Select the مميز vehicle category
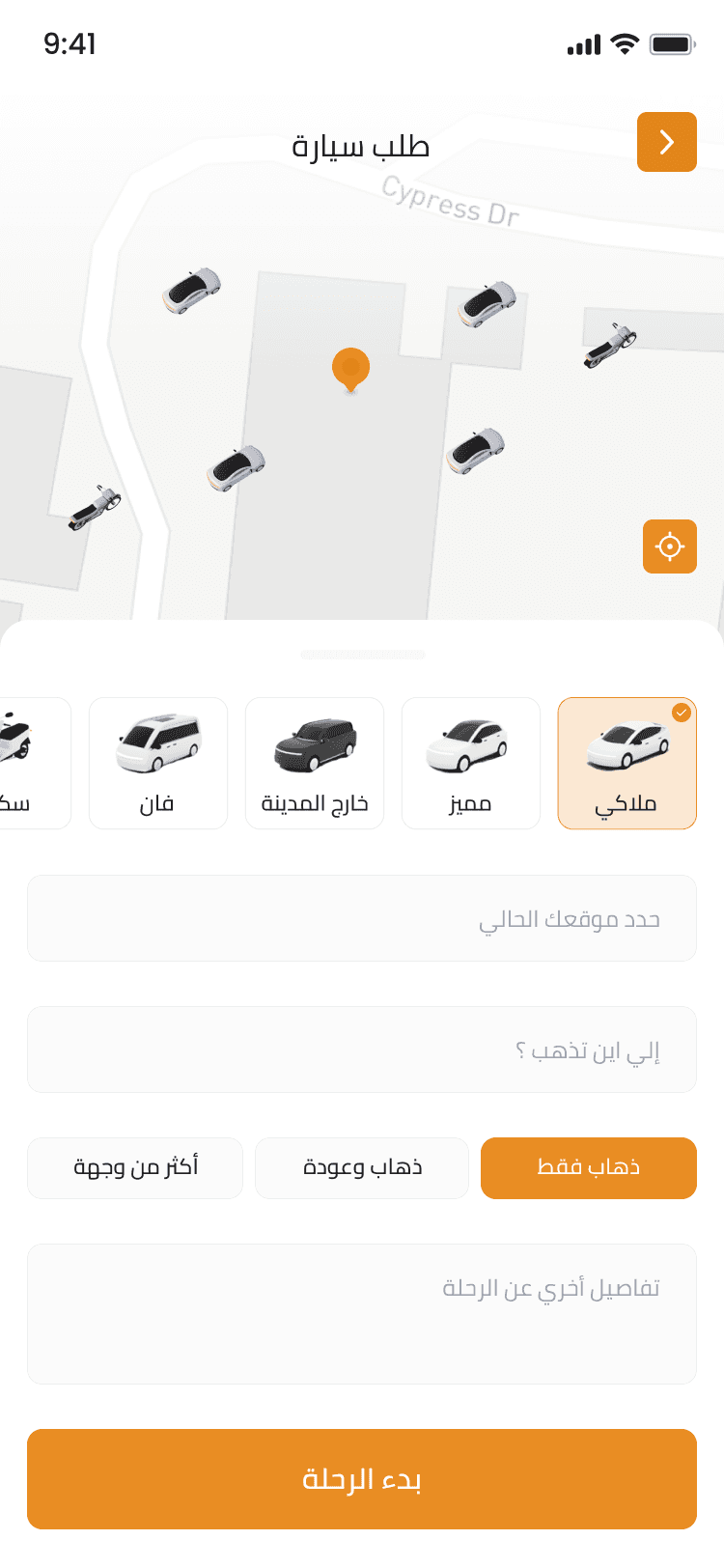Screen dimensions: 724x1568 coord(470,763)
